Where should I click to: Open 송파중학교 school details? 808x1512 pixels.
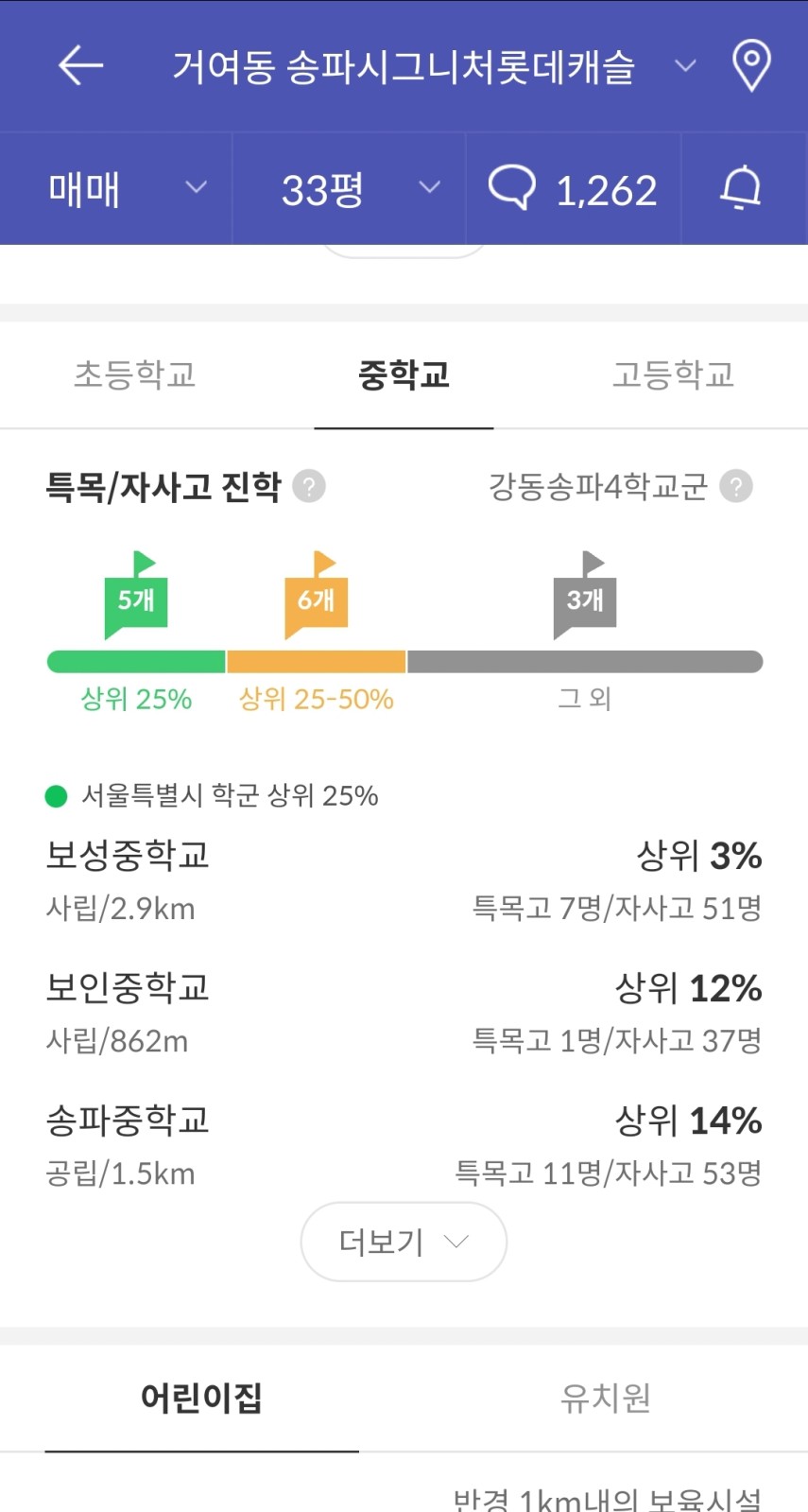tap(404, 1145)
